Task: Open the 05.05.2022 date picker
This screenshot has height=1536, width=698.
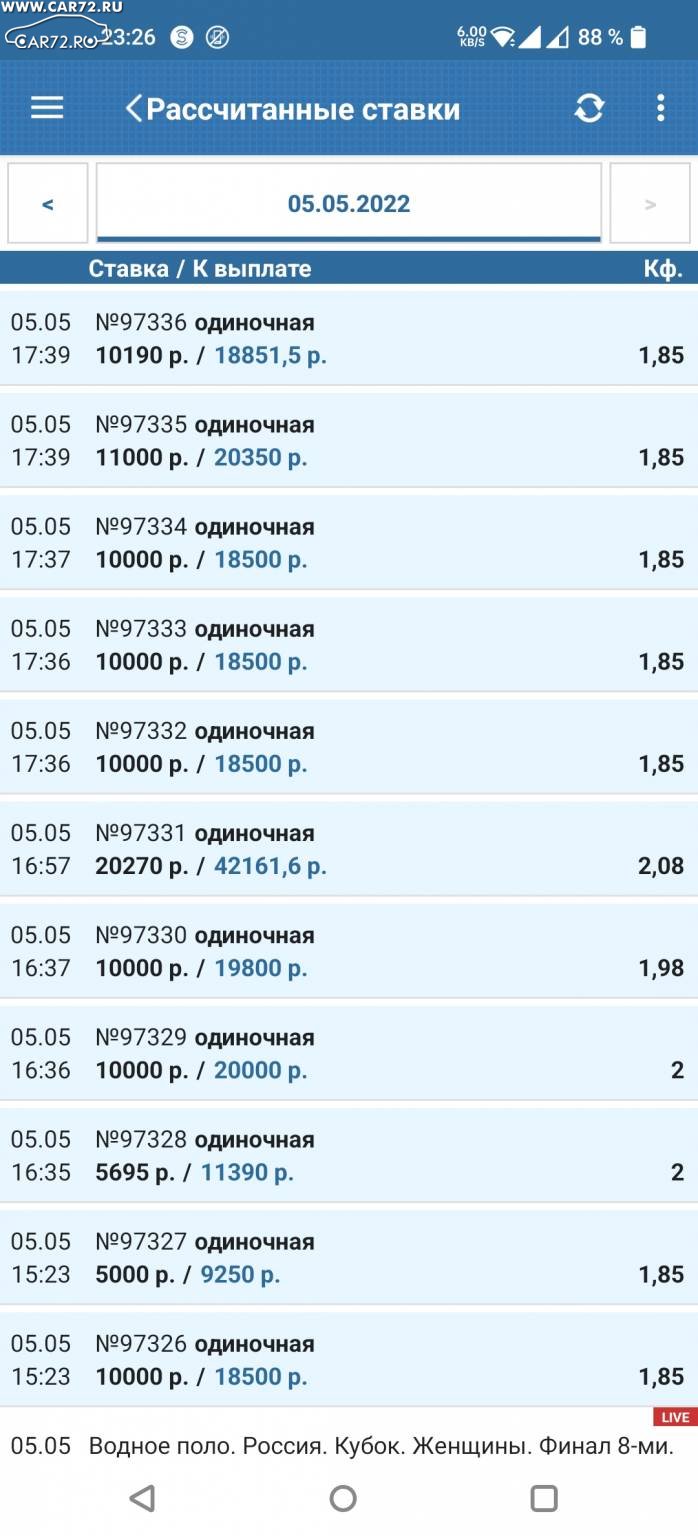Action: tap(349, 204)
